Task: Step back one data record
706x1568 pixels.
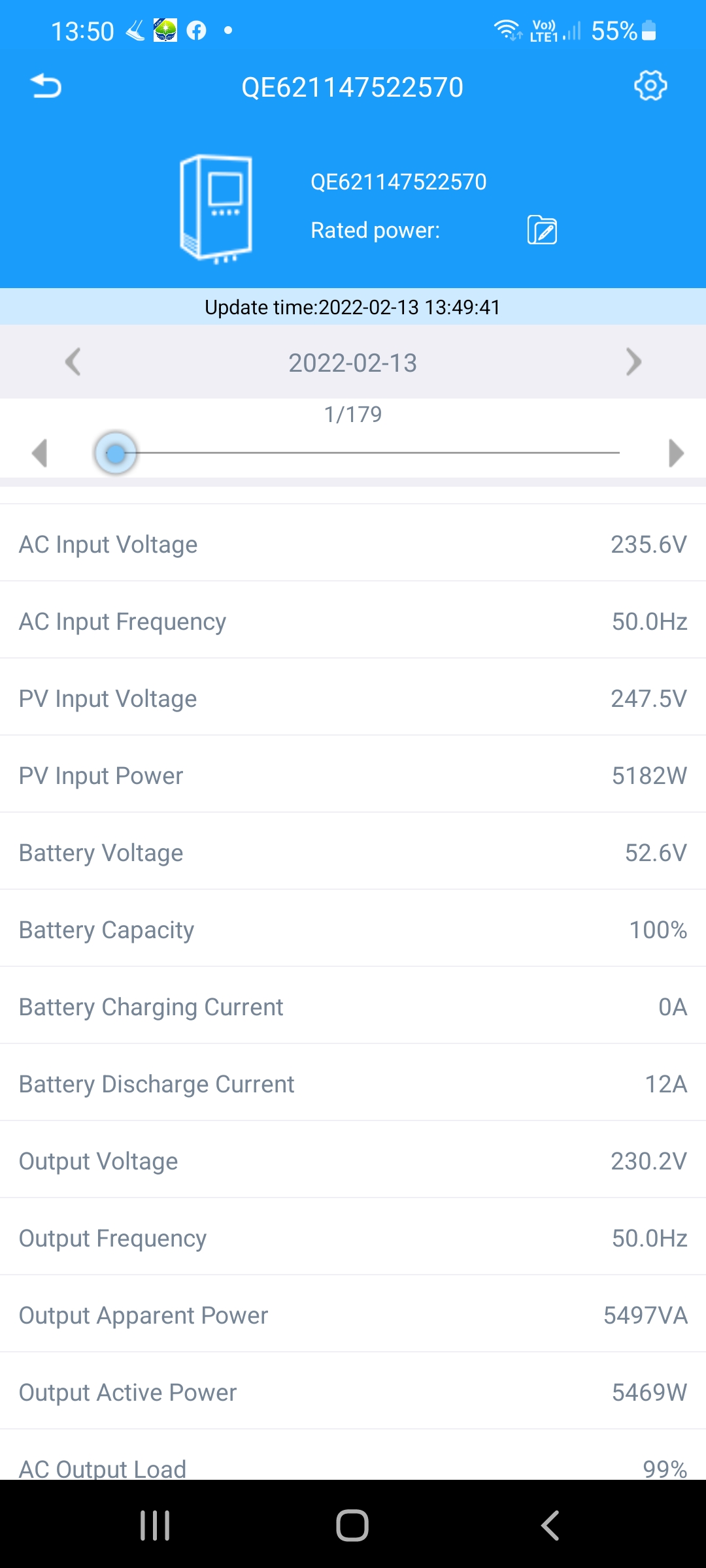Action: [40, 453]
